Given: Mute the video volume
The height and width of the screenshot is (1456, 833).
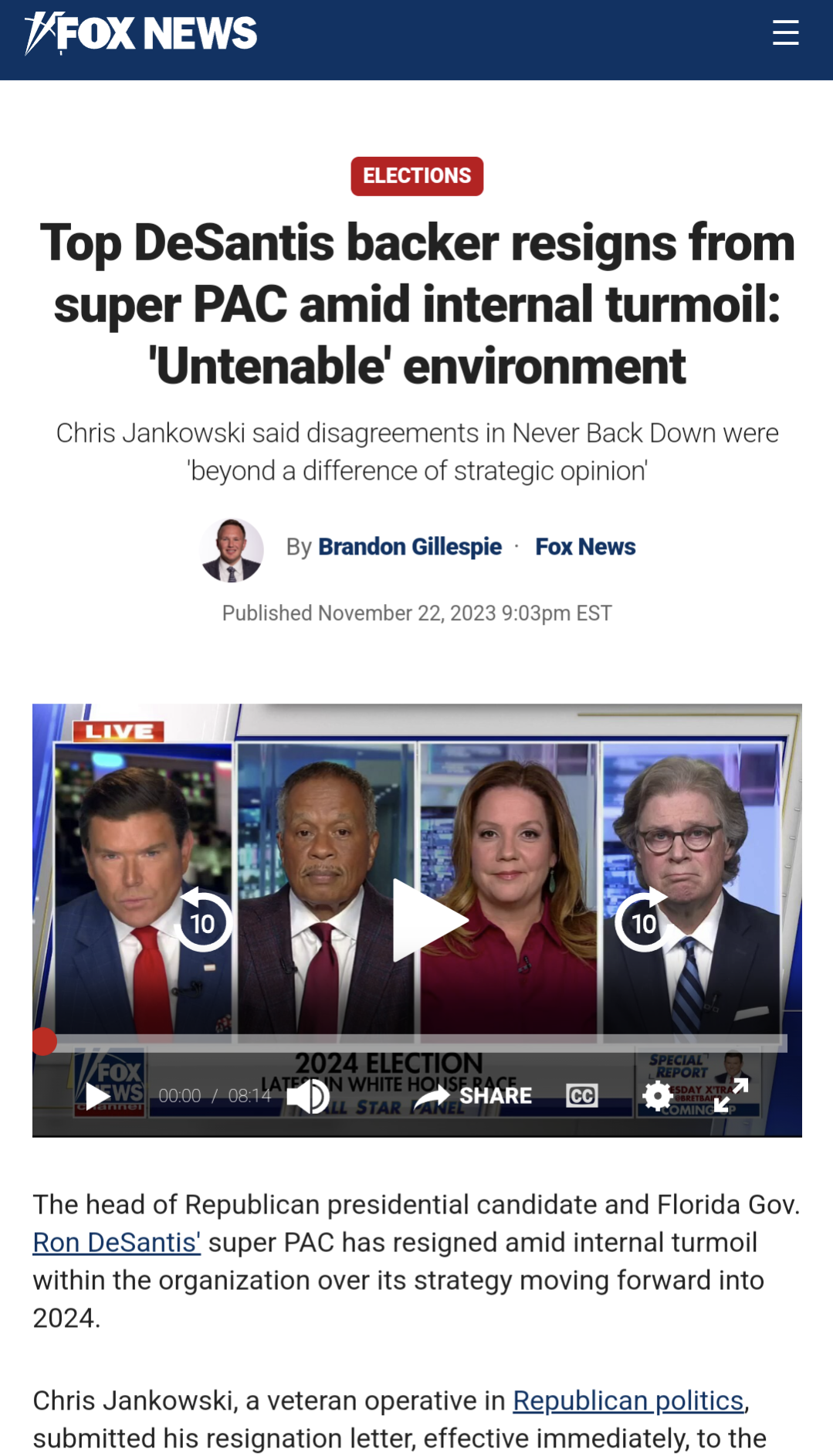Looking at the screenshot, I should 308,1096.
